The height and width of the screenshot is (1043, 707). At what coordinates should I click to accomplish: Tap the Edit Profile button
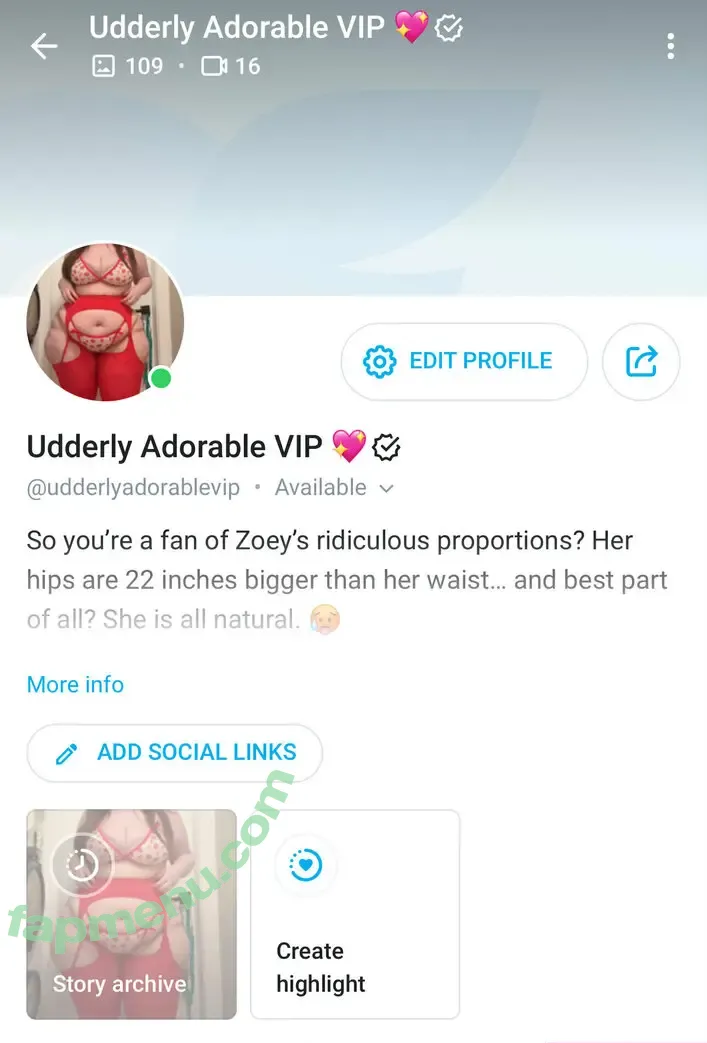tap(463, 361)
